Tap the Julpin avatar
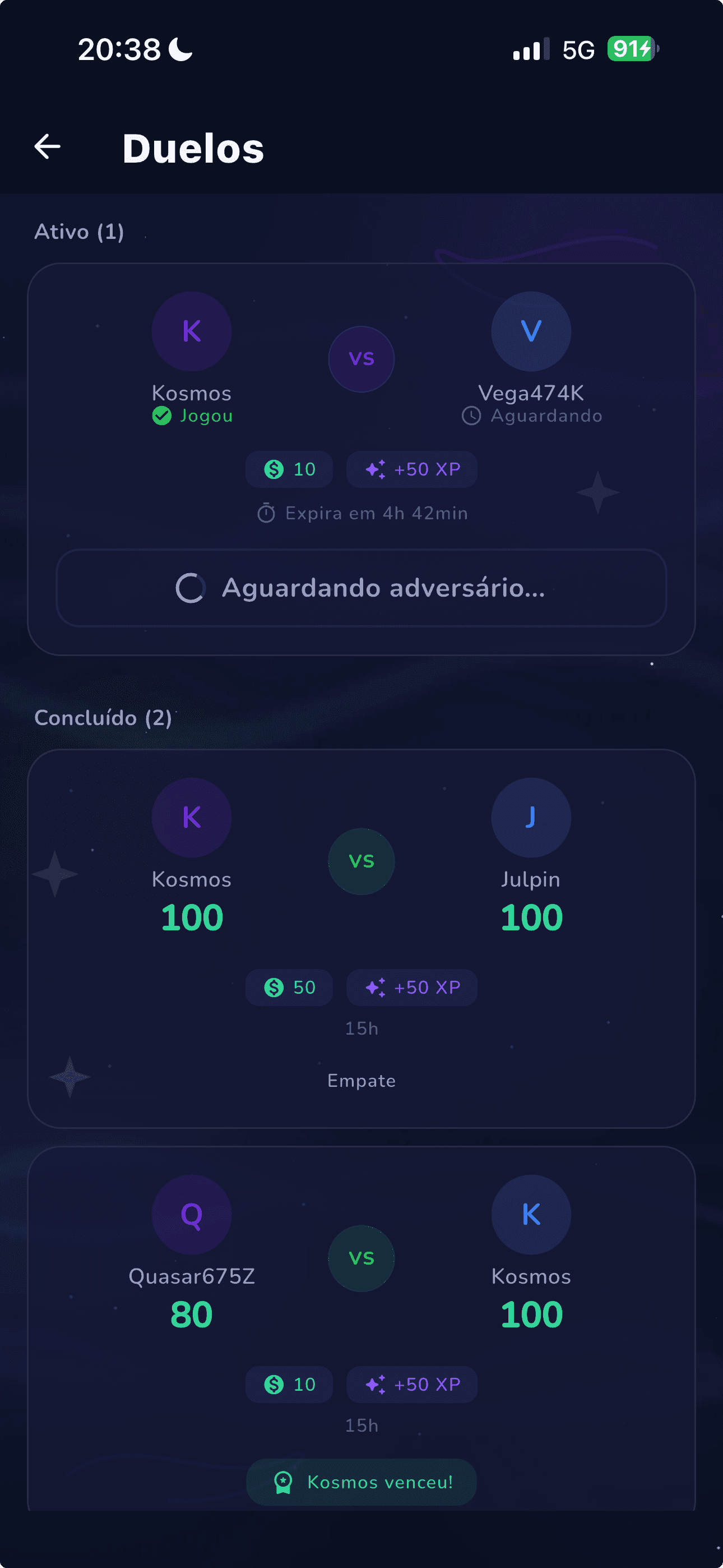The image size is (723, 1568). pyautogui.click(x=531, y=818)
